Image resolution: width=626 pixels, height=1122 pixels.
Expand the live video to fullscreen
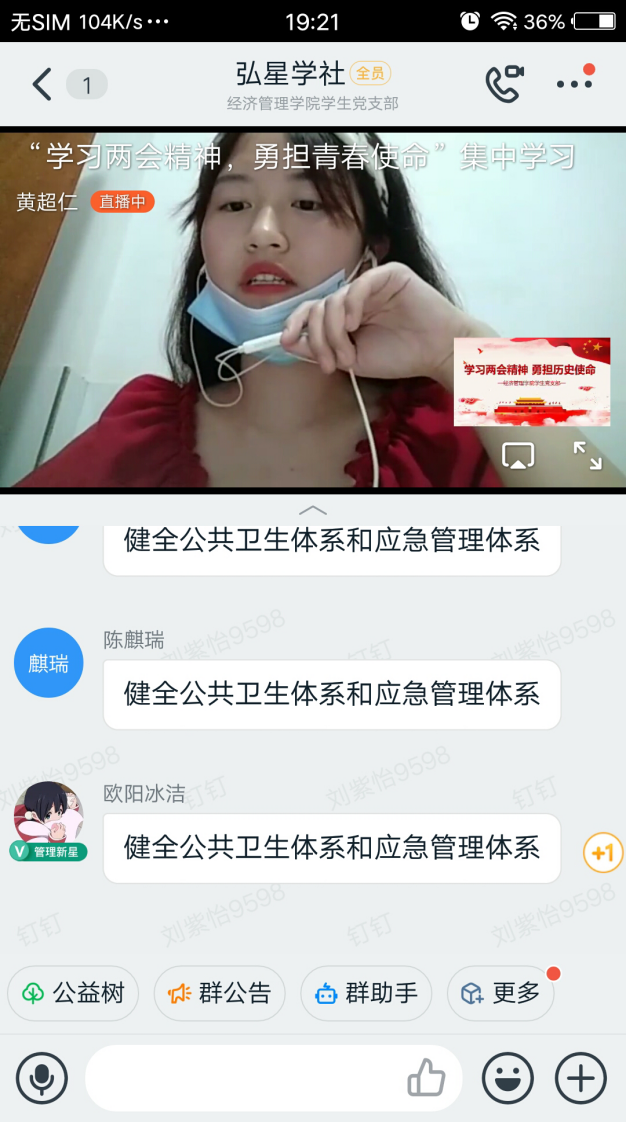(x=587, y=456)
